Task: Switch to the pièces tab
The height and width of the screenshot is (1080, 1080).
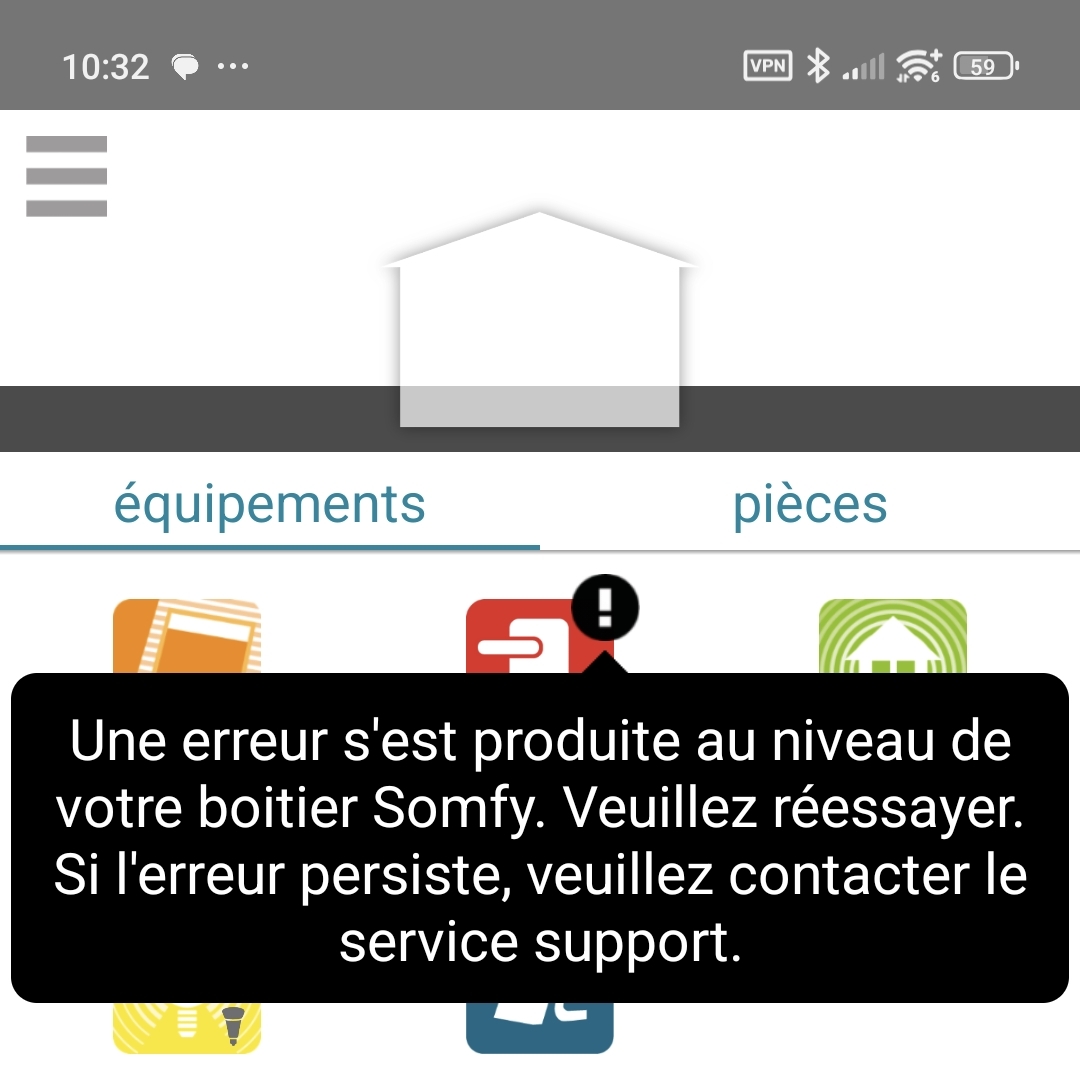Action: tap(810, 505)
